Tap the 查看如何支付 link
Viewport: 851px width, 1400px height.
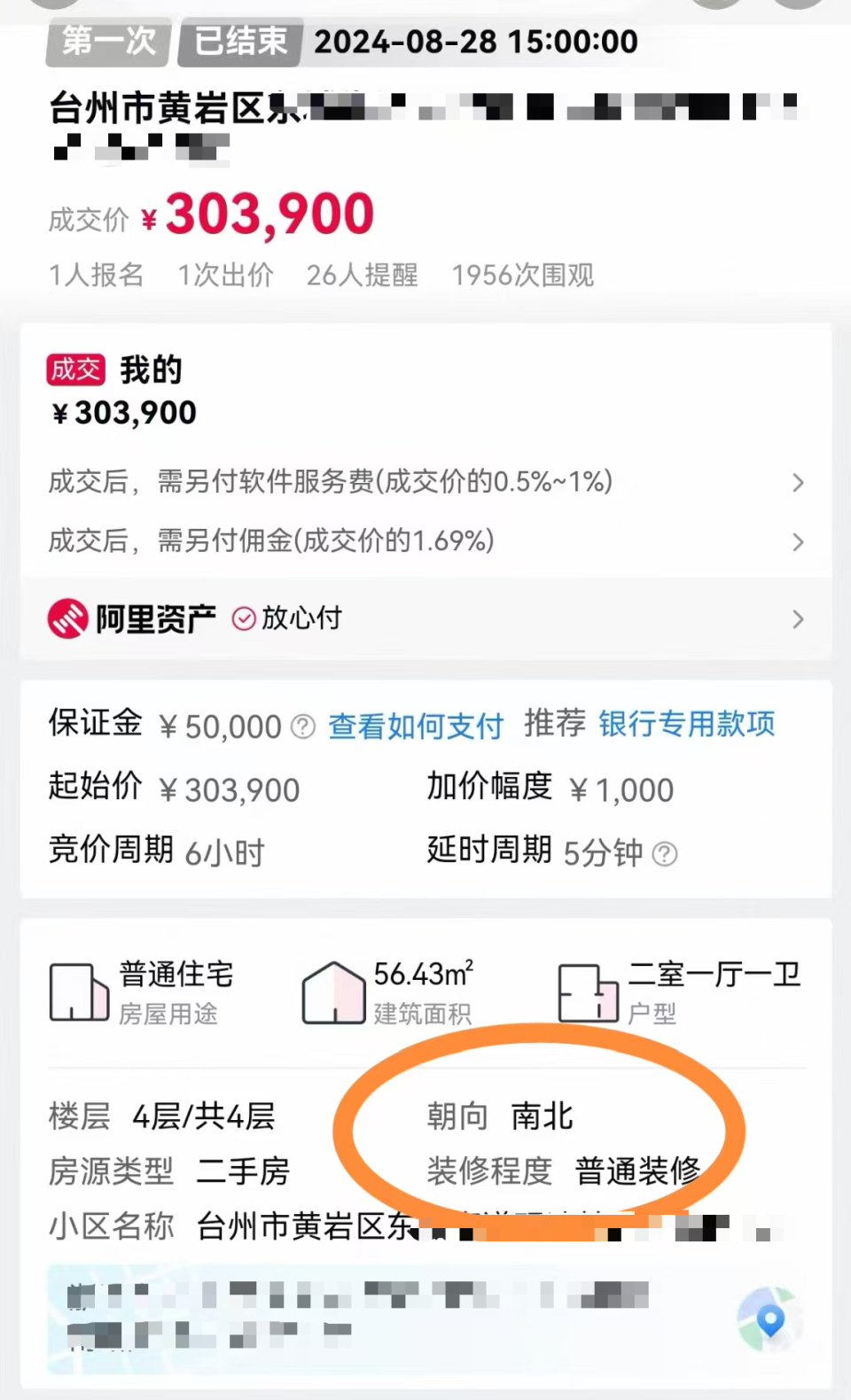[416, 727]
